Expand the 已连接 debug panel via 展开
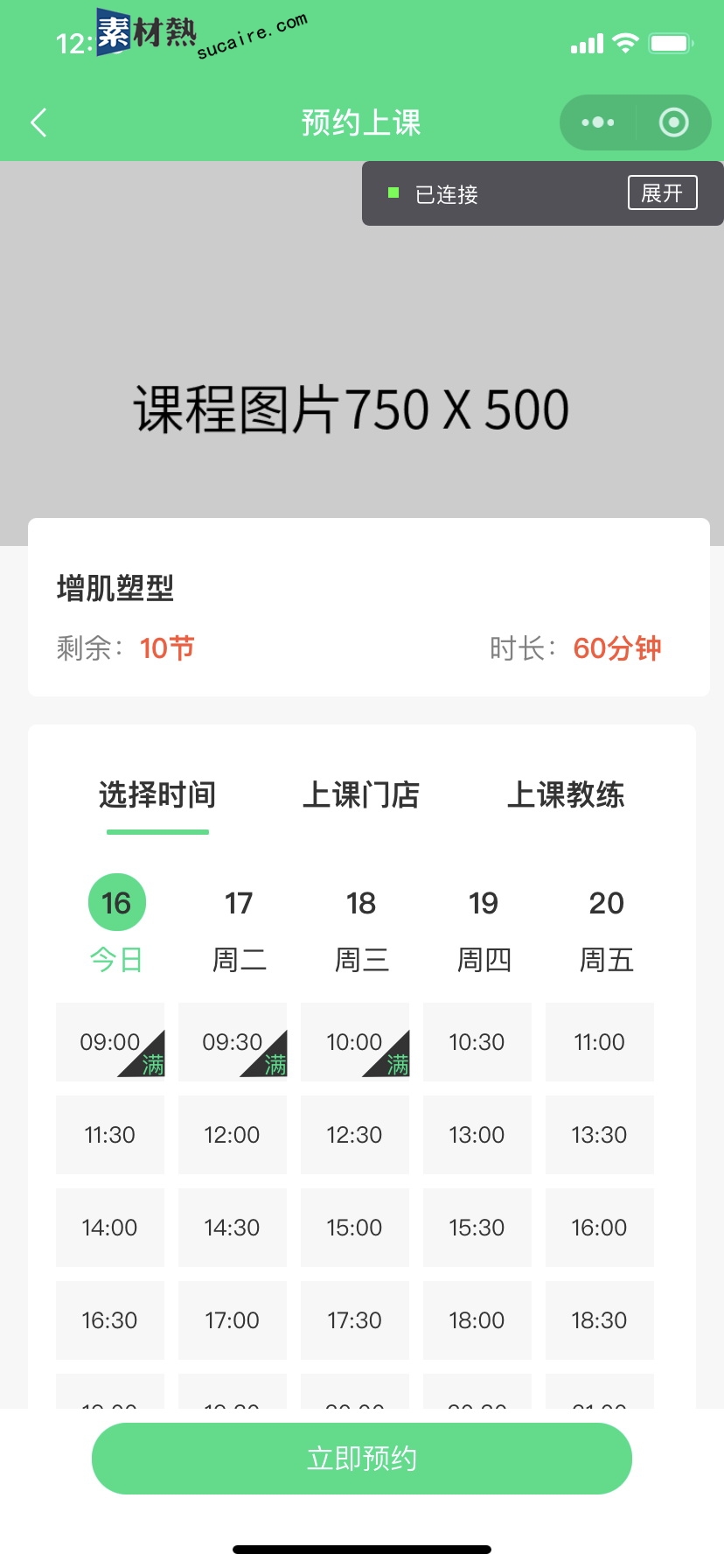Screen dimensions: 724x1568 [x=662, y=192]
